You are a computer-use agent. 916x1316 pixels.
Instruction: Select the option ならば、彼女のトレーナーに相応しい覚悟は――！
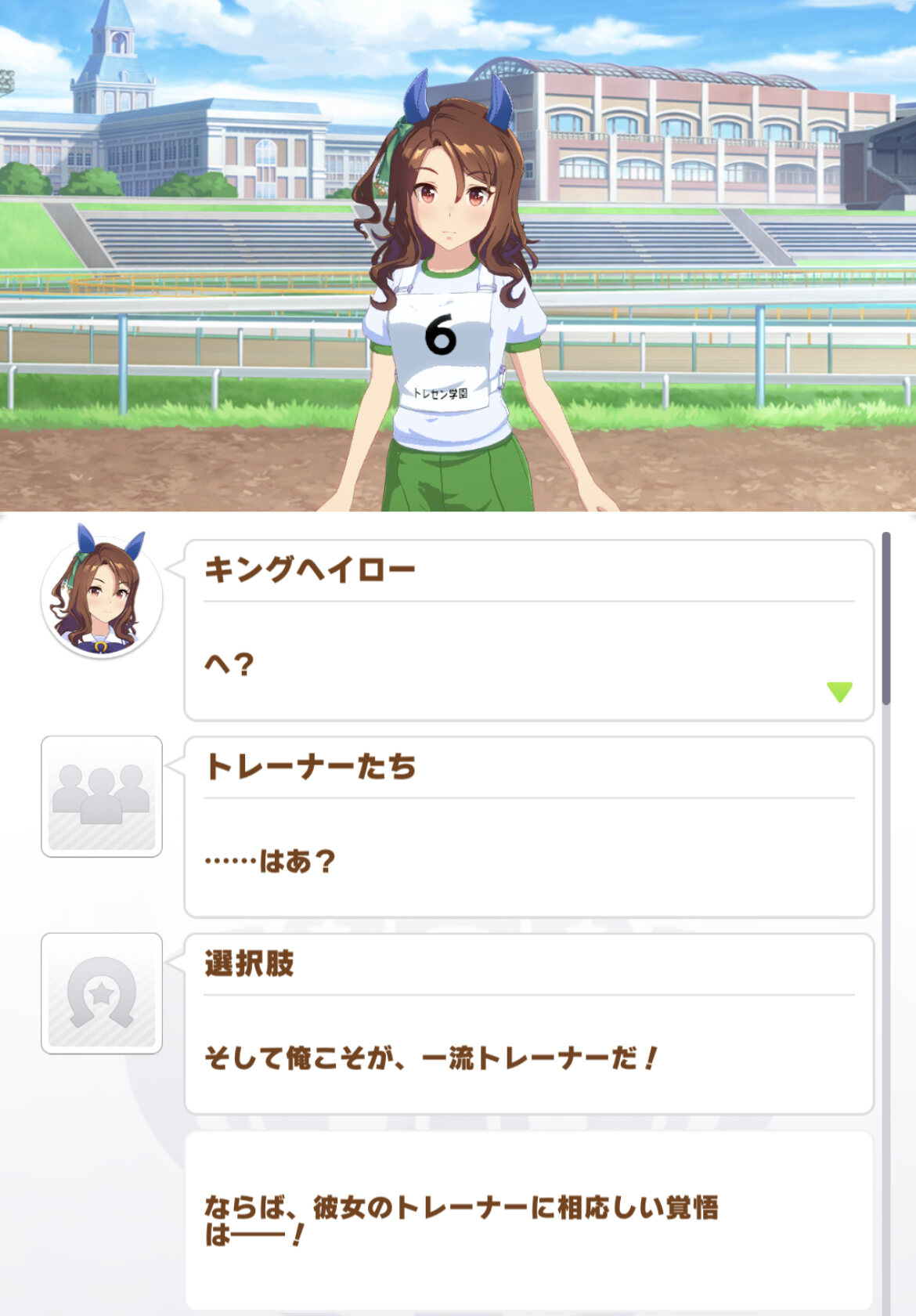tap(528, 1219)
